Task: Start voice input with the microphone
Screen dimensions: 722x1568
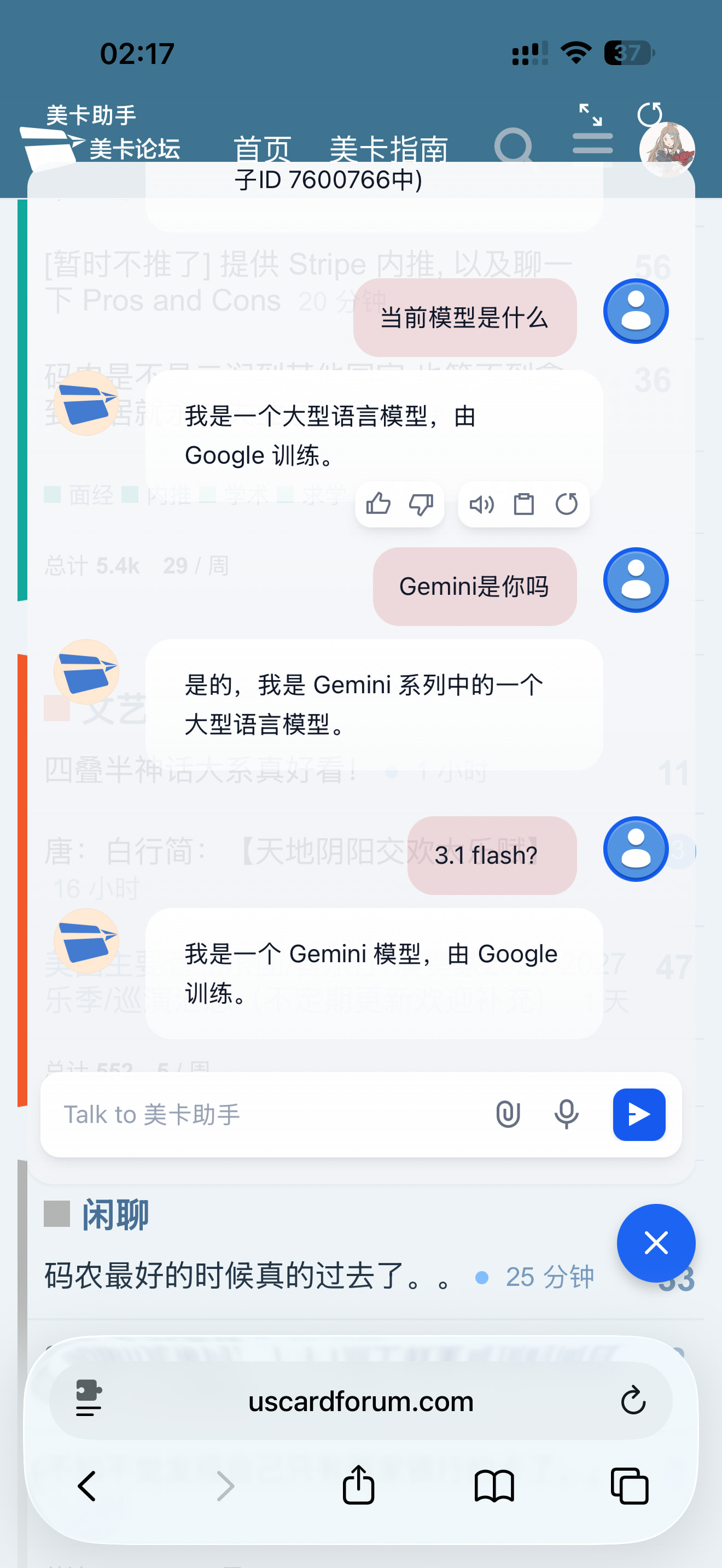Action: coord(566,1115)
